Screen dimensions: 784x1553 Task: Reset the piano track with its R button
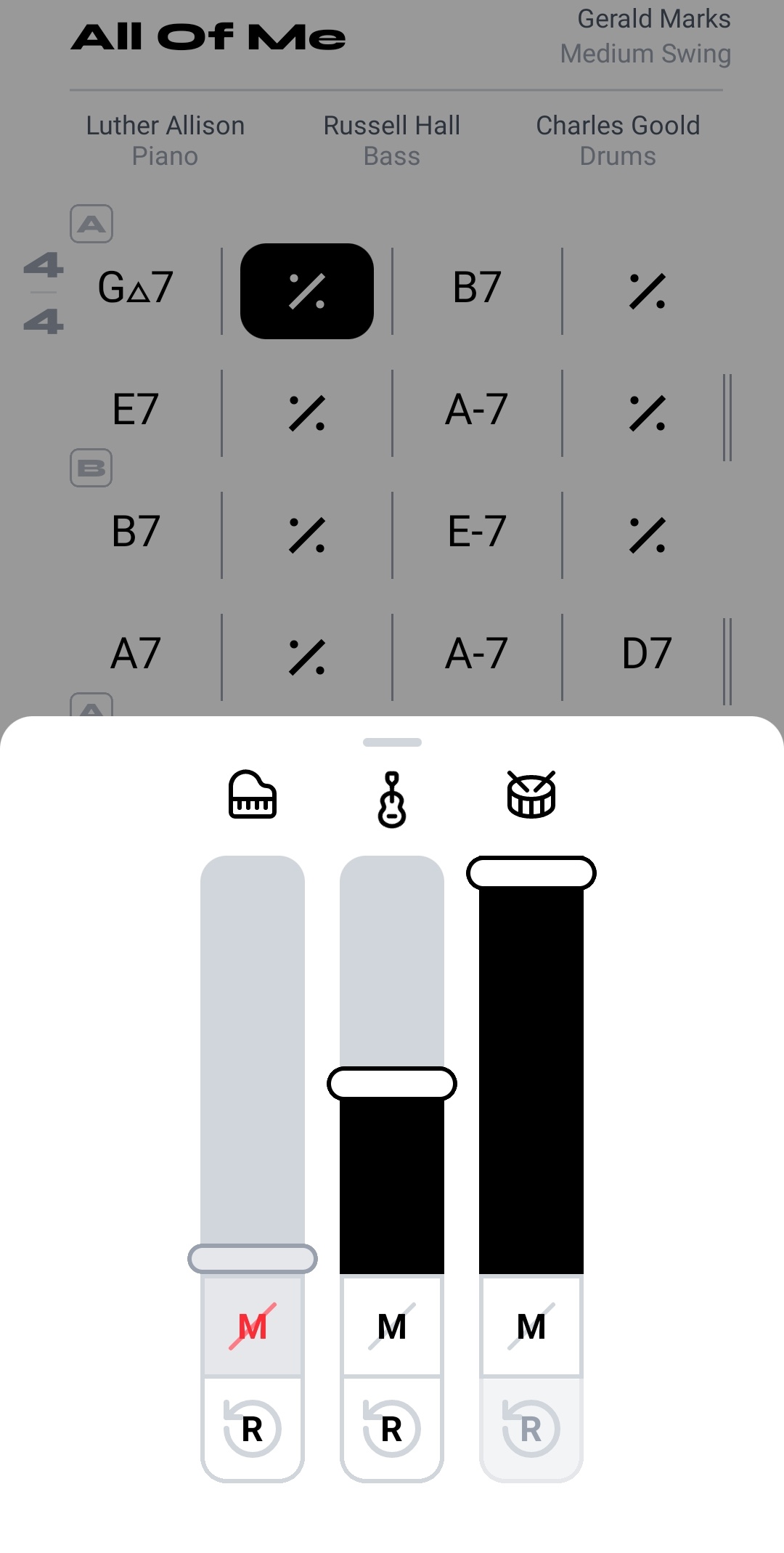pyautogui.click(x=252, y=1428)
